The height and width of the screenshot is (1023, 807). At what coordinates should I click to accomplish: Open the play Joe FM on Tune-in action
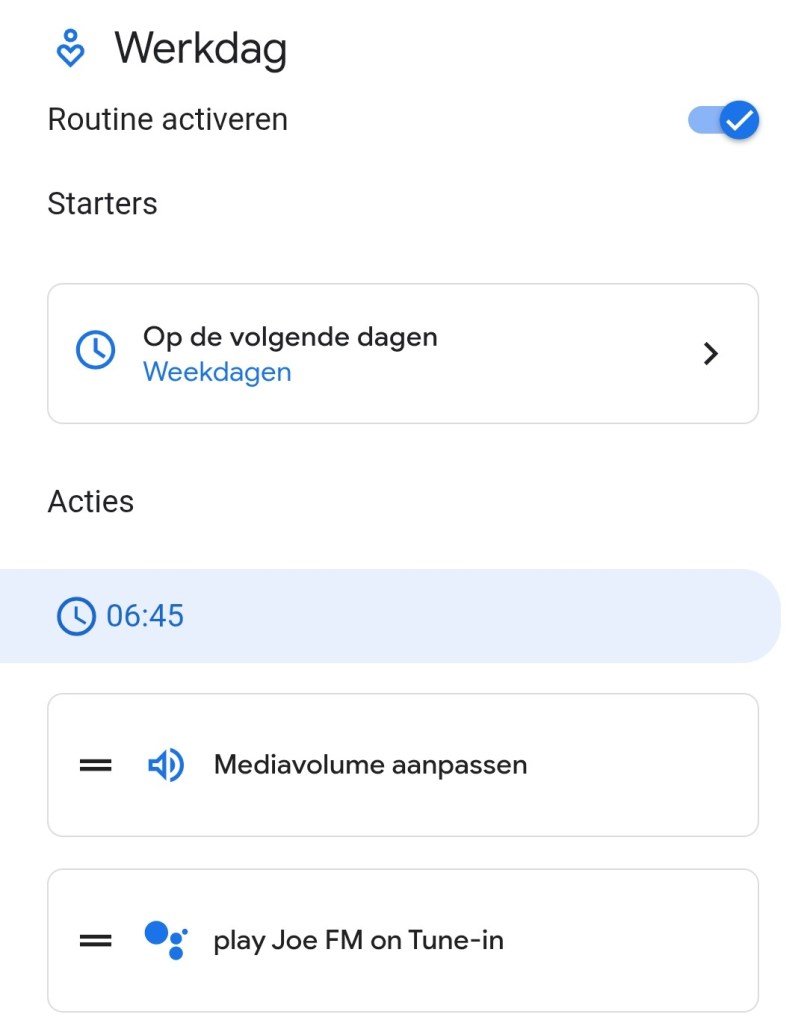point(402,940)
